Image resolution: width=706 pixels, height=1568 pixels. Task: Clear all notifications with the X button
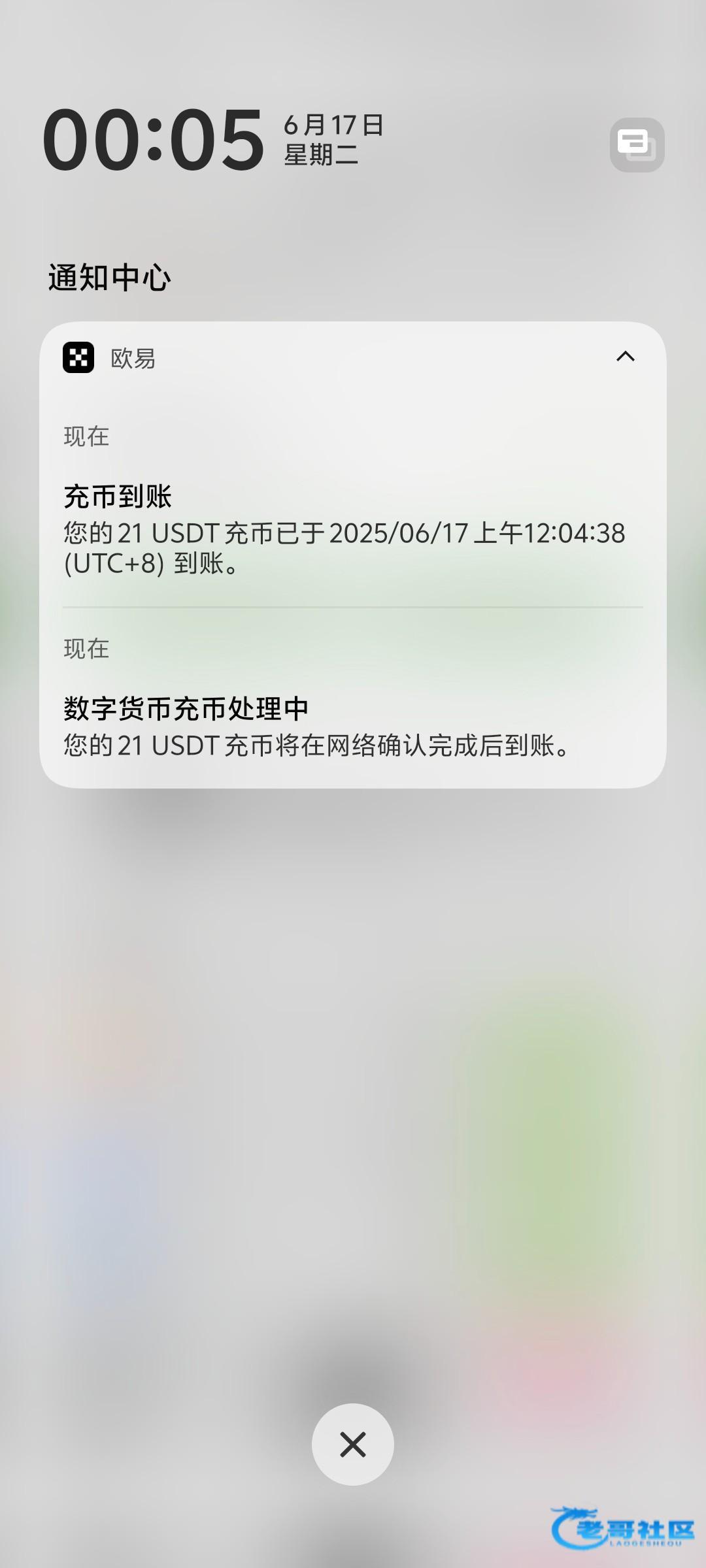pos(353,1445)
